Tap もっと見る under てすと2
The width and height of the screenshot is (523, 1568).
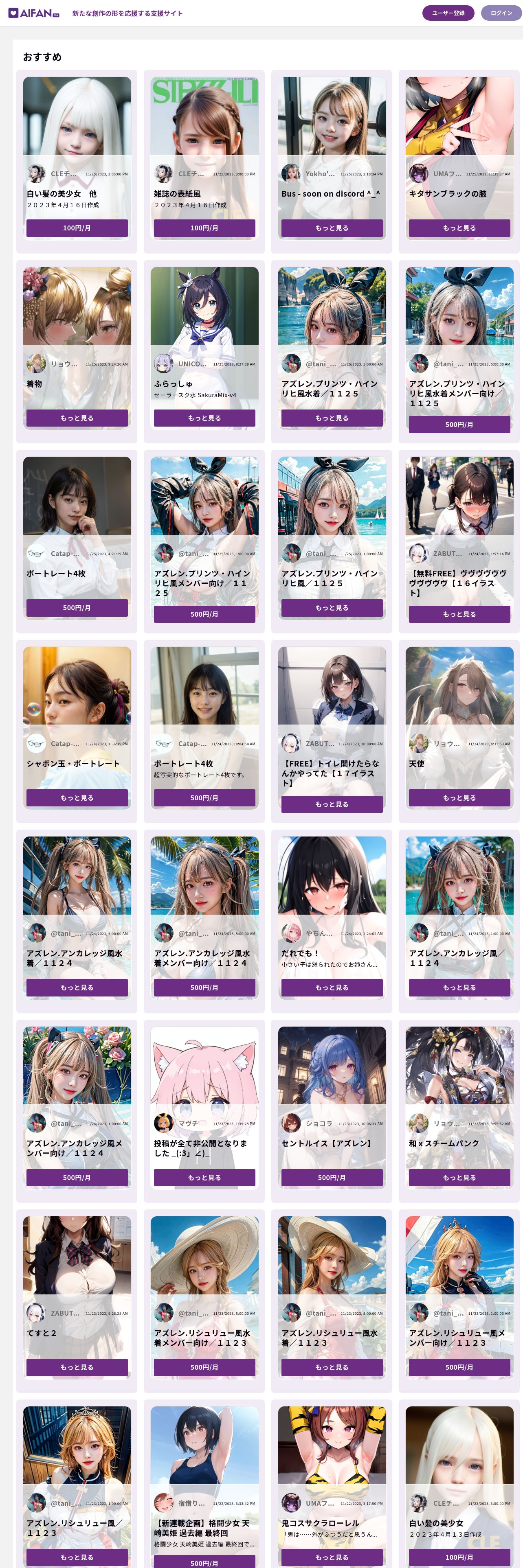click(x=77, y=1367)
